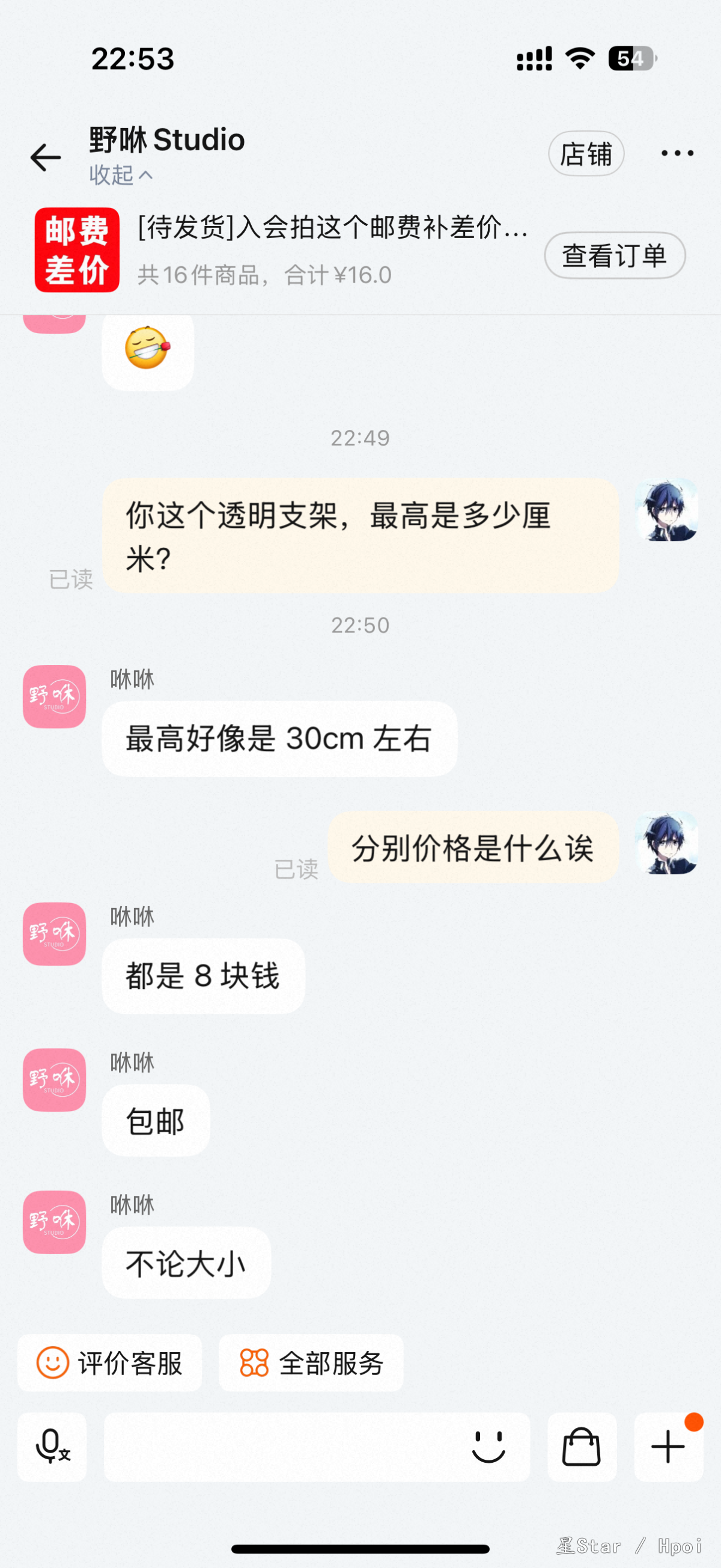
Task: Open 野咻 Studio seller avatar beside 包邮
Action: 55,1080
